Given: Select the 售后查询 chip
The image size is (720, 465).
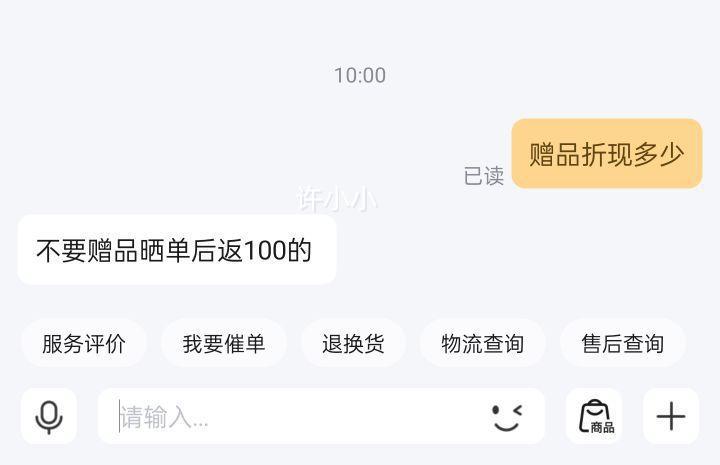Looking at the screenshot, I should coord(622,344).
